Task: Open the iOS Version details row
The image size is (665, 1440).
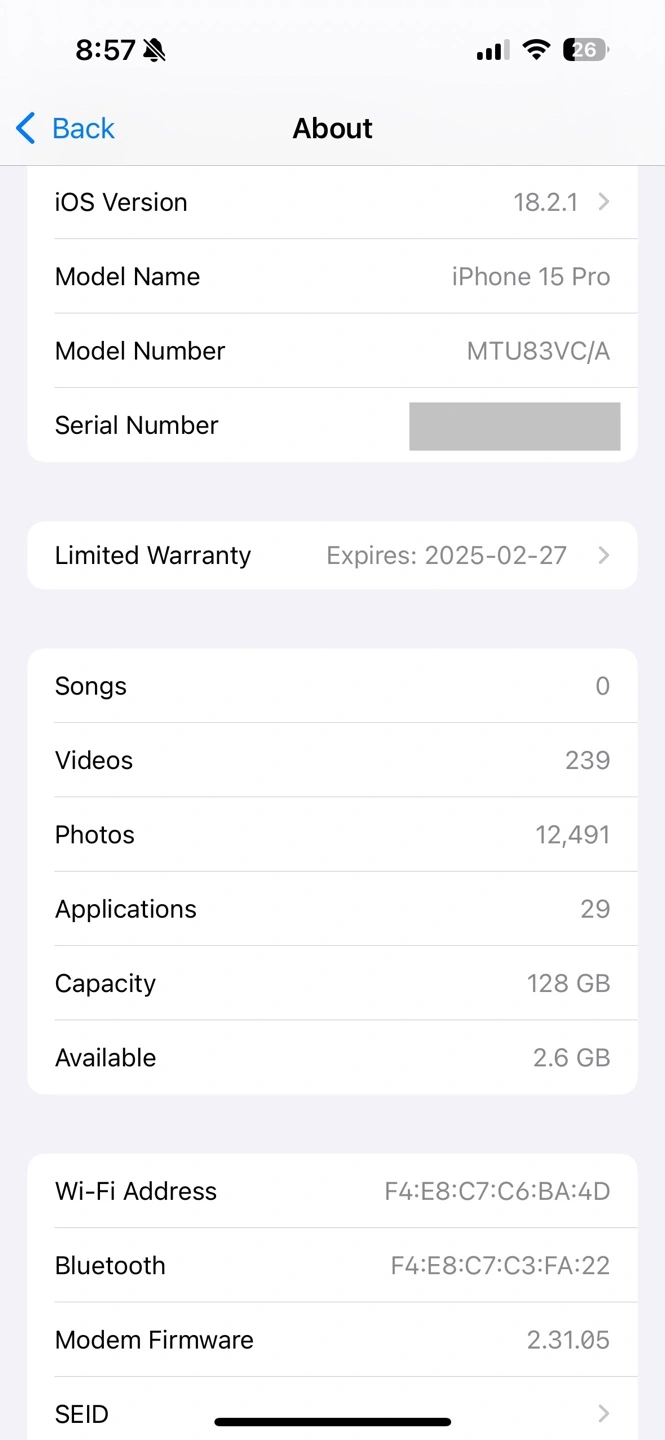Action: (x=332, y=202)
